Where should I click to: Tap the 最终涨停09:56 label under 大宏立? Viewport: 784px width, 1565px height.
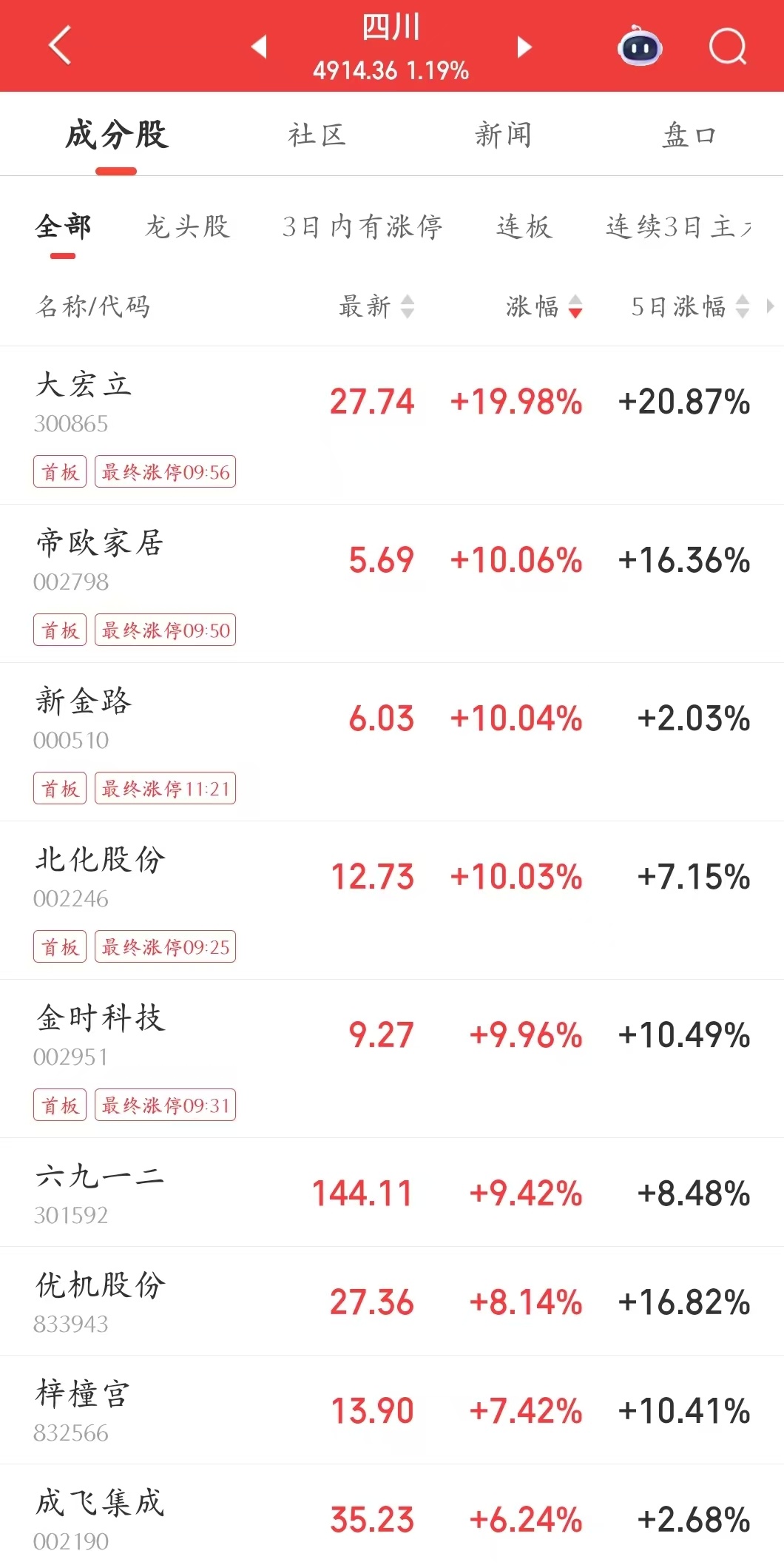[165, 471]
